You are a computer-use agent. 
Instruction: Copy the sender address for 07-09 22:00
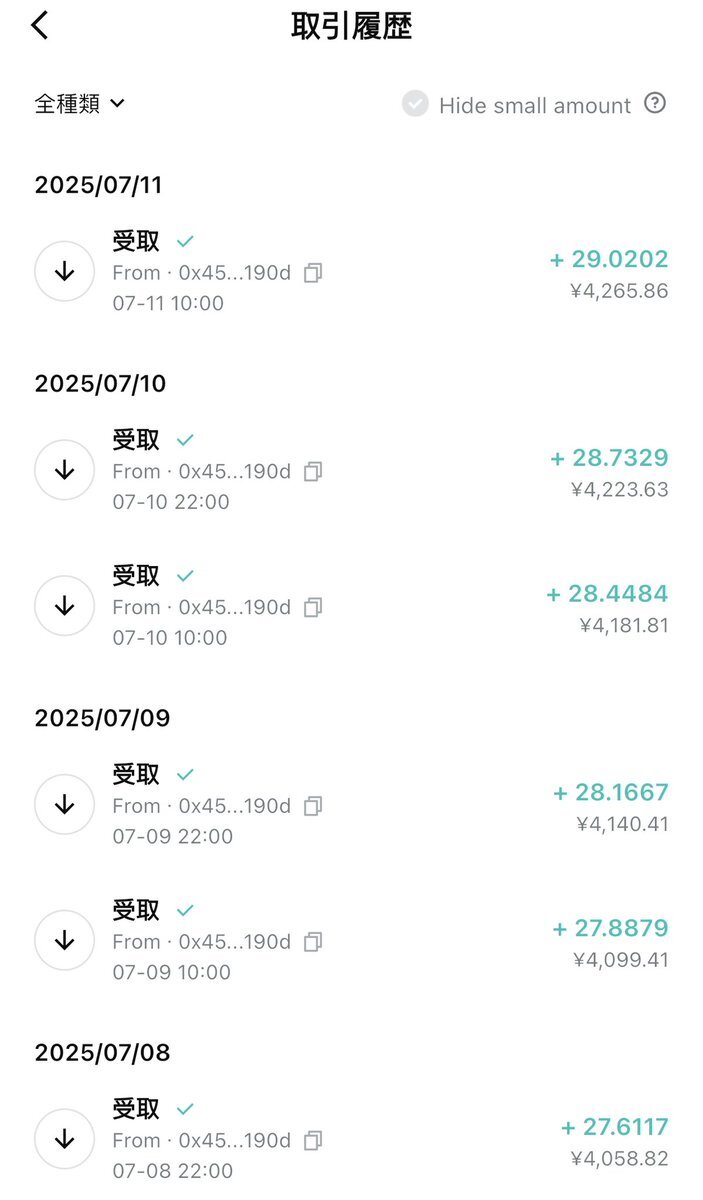pyautogui.click(x=313, y=806)
